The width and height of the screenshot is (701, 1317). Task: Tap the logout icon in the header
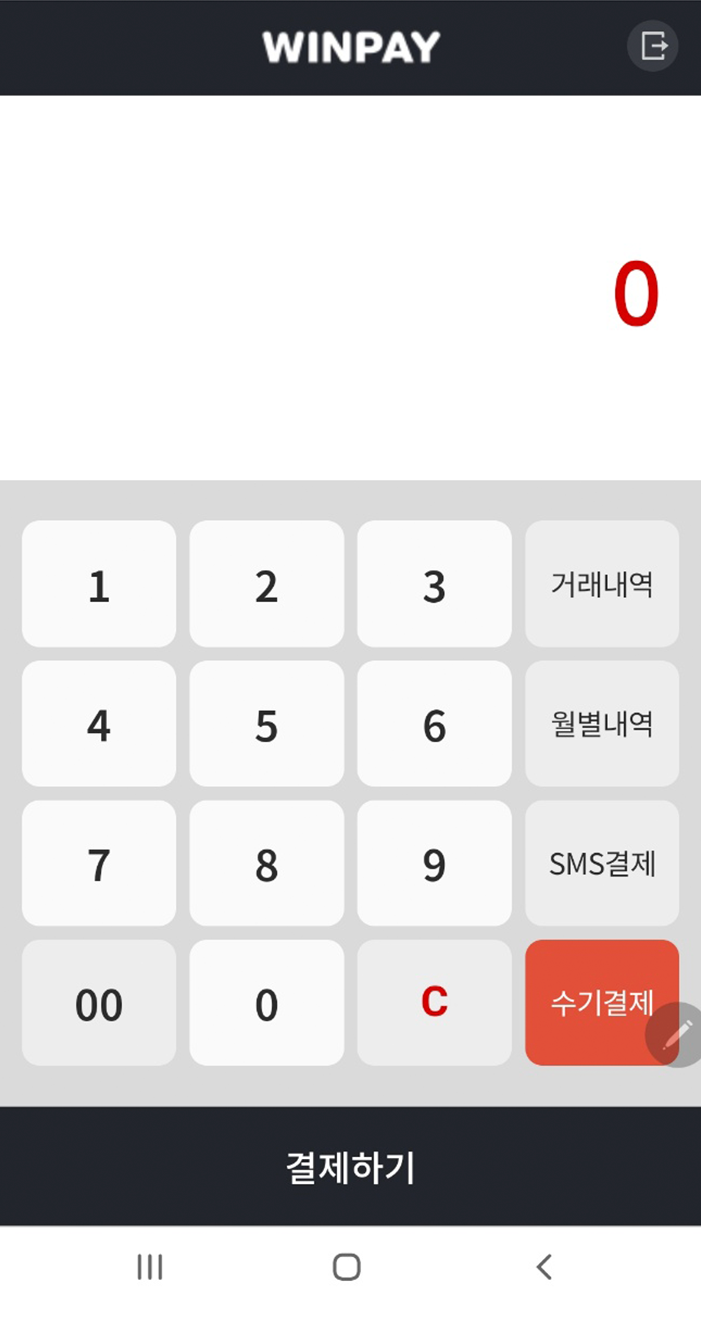point(652,46)
